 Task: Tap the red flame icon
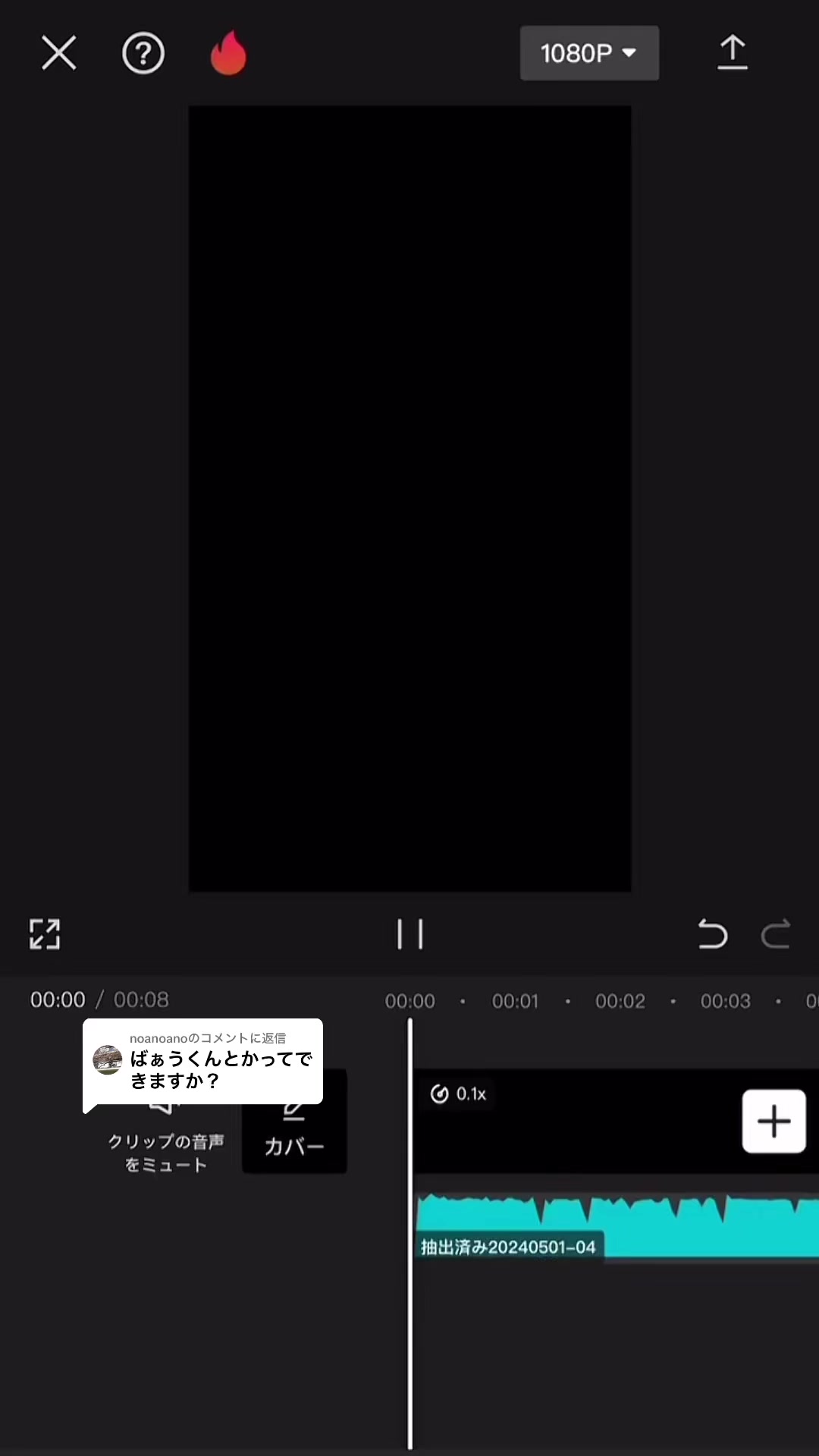click(x=228, y=53)
